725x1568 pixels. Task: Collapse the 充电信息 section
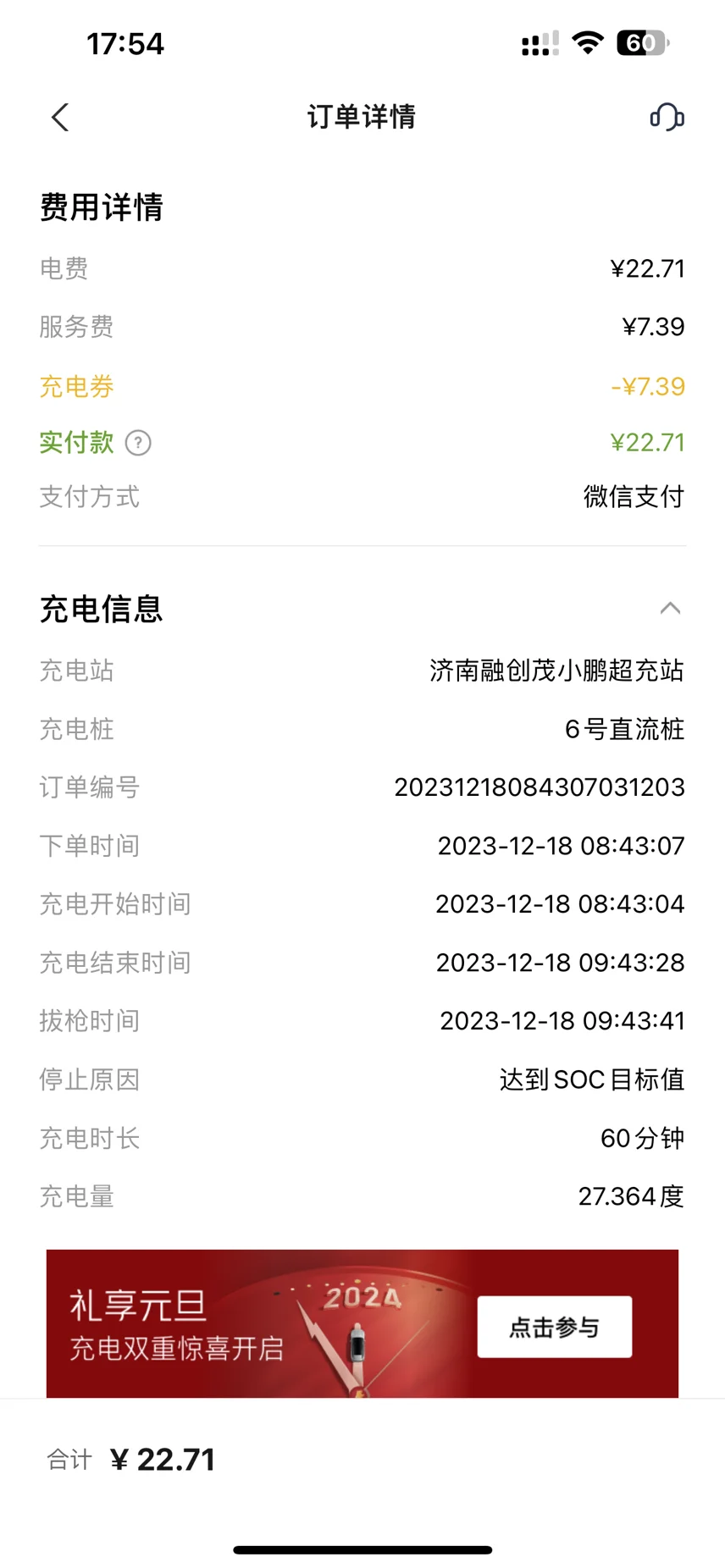point(670,608)
